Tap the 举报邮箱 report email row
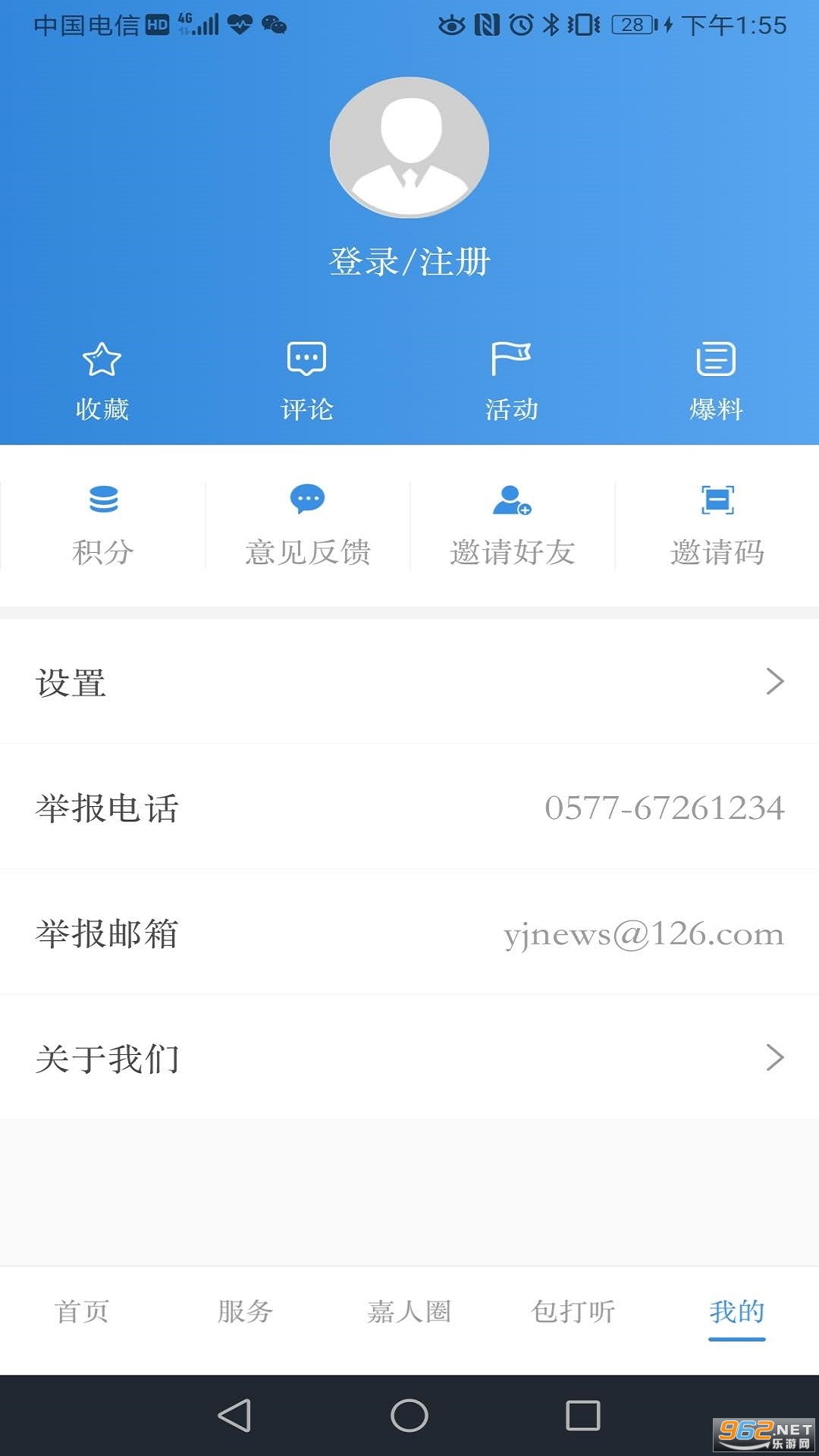Image resolution: width=819 pixels, height=1456 pixels. 409,933
